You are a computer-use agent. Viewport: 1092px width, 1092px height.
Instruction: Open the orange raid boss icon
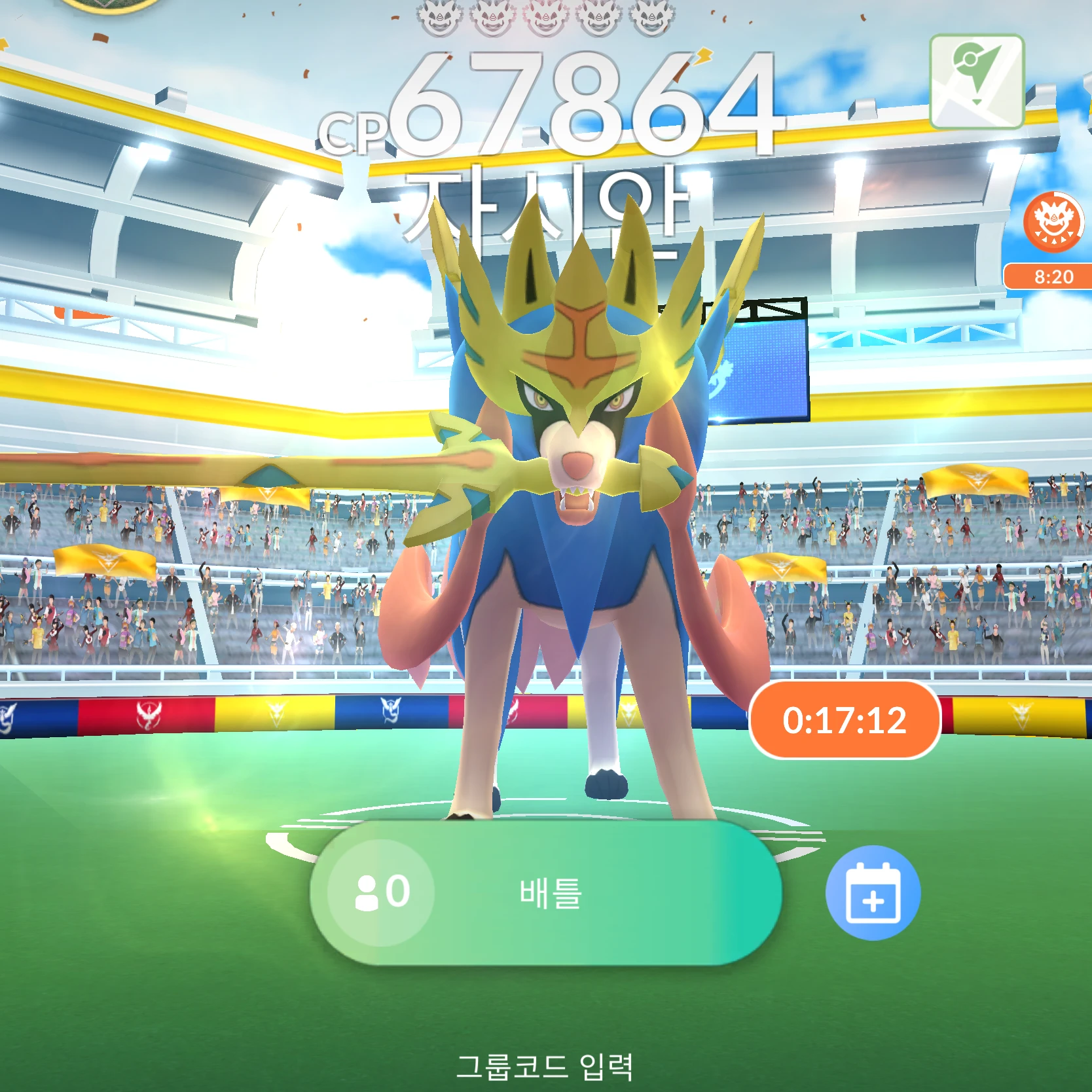tap(1053, 223)
